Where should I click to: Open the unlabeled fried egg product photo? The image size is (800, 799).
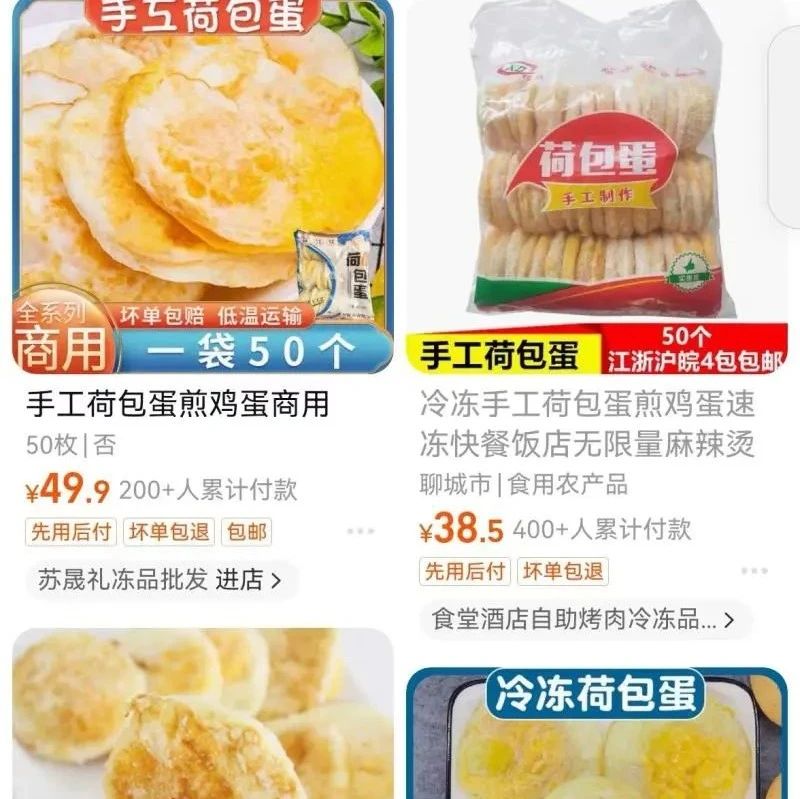tap(200, 715)
